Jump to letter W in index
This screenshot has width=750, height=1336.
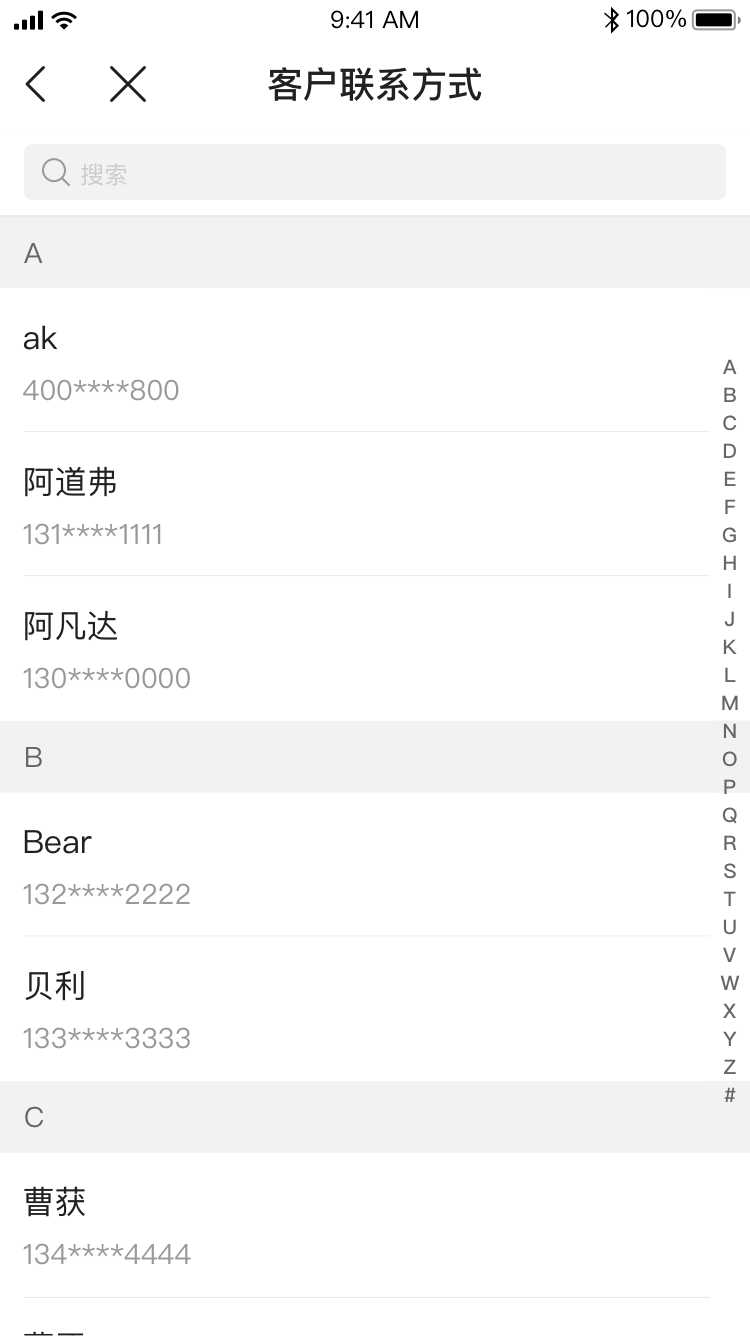(729, 983)
